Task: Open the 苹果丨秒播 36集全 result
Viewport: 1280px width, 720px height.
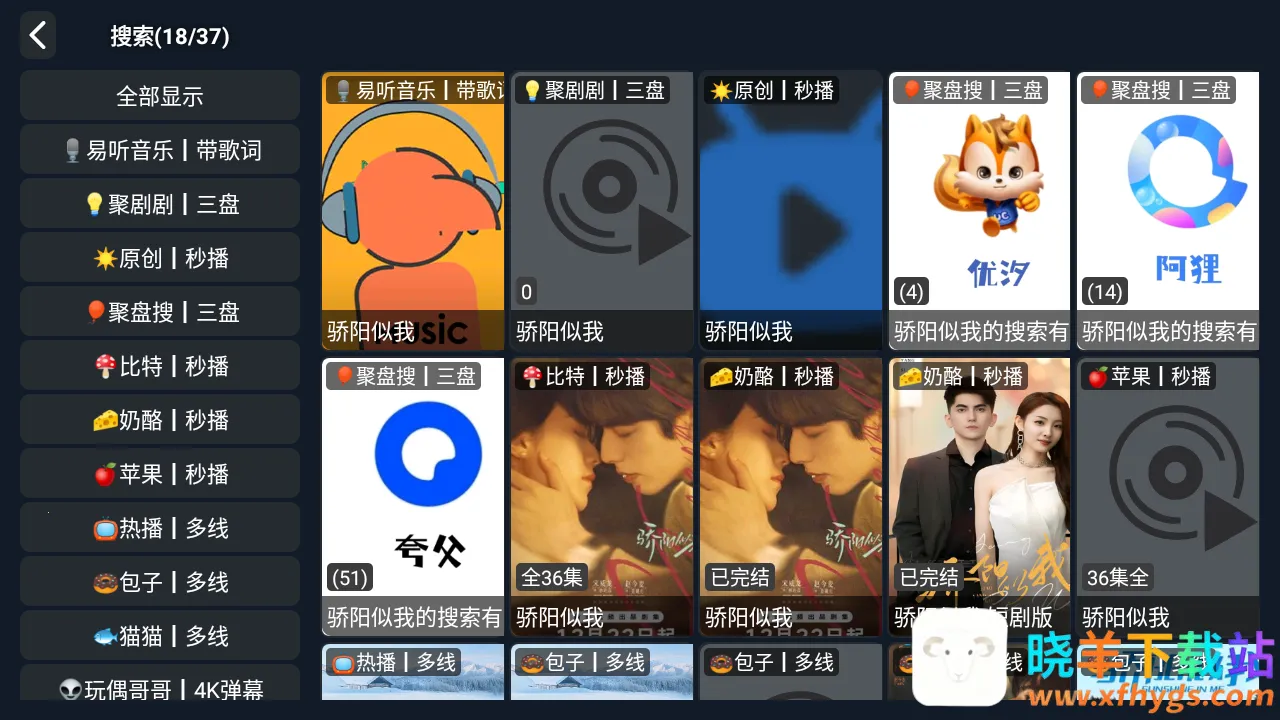Action: pyautogui.click(x=1167, y=496)
